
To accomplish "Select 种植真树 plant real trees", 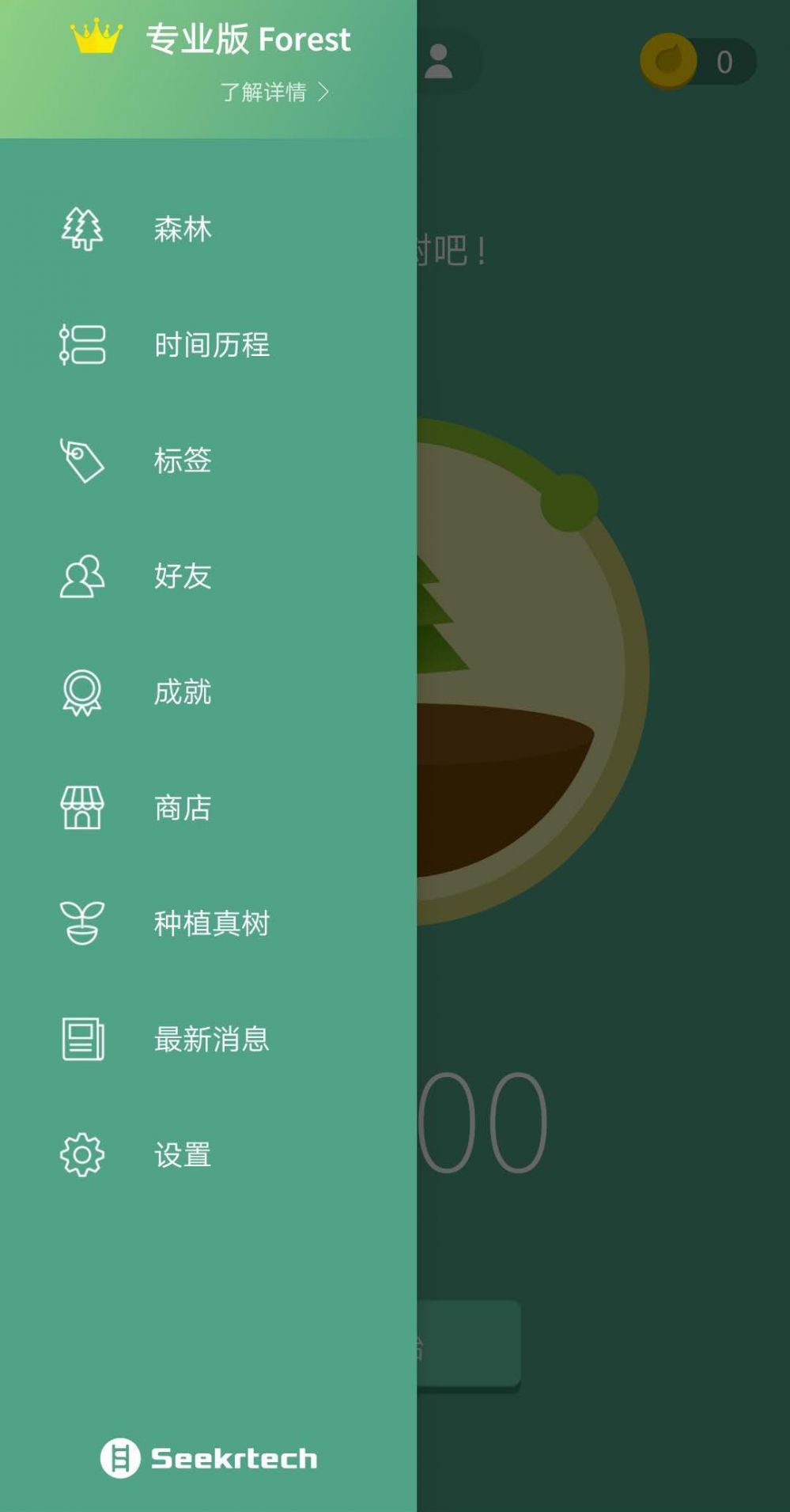I will (211, 923).
